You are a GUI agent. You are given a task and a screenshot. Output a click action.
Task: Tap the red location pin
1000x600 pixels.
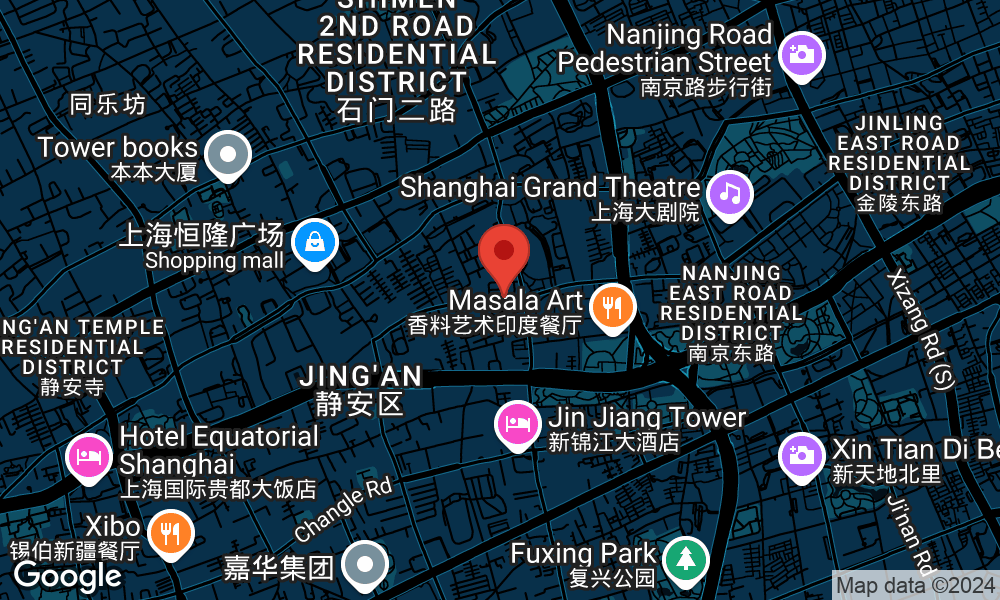504,253
